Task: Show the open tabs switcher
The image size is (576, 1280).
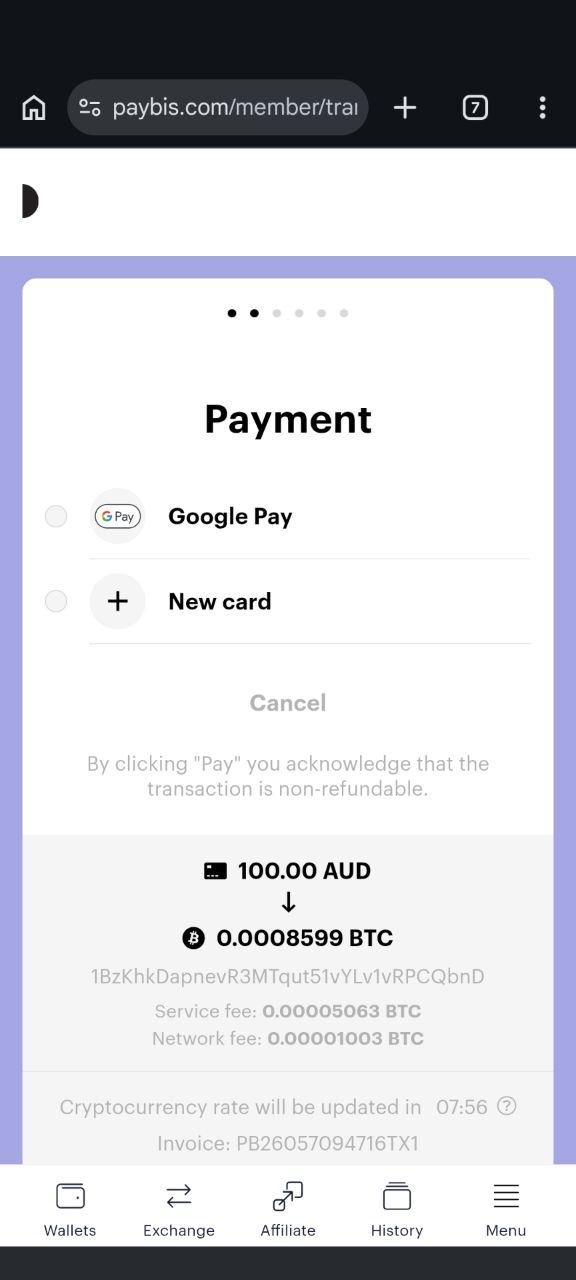Action: (475, 108)
